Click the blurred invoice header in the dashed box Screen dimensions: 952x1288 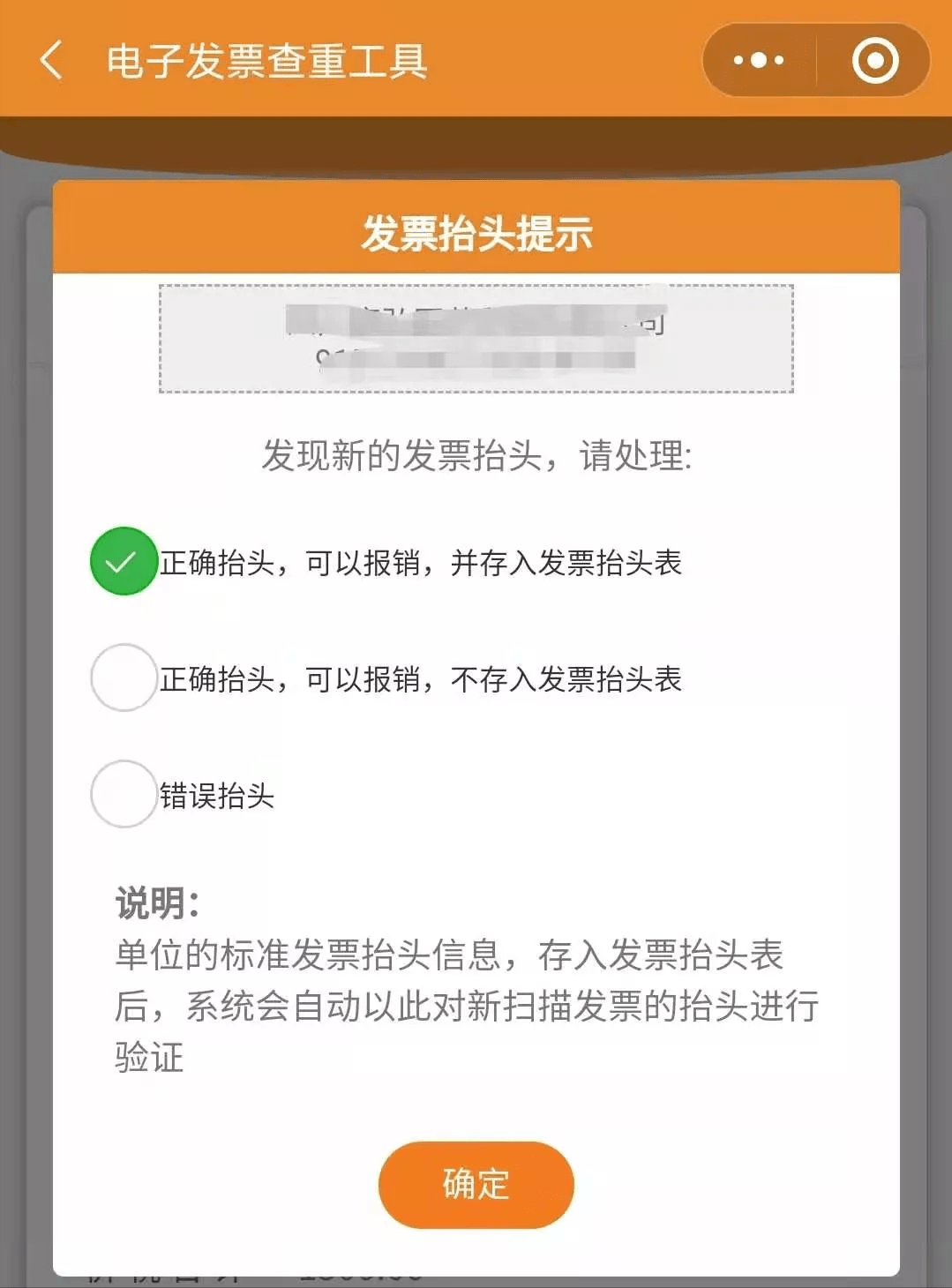point(476,340)
